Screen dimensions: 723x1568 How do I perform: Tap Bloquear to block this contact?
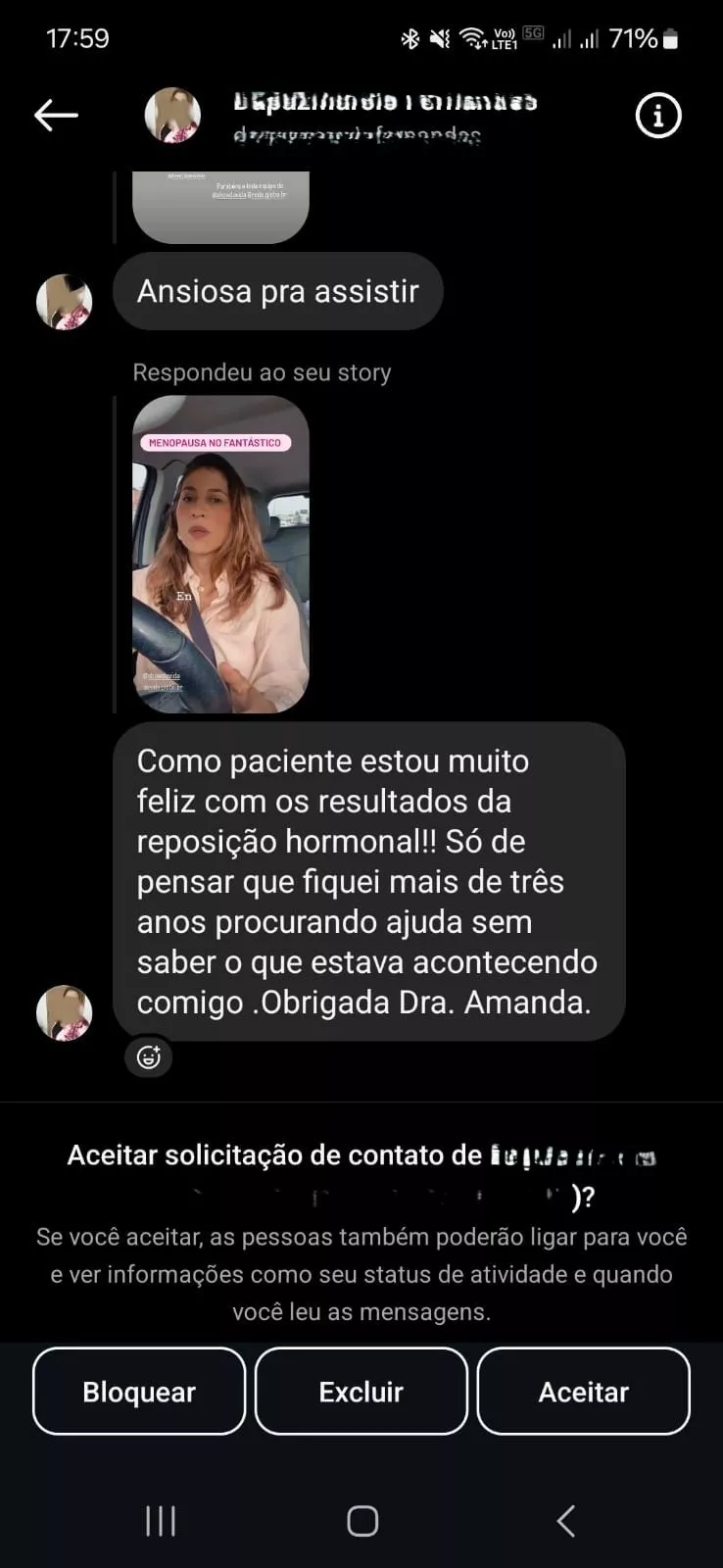(139, 1392)
